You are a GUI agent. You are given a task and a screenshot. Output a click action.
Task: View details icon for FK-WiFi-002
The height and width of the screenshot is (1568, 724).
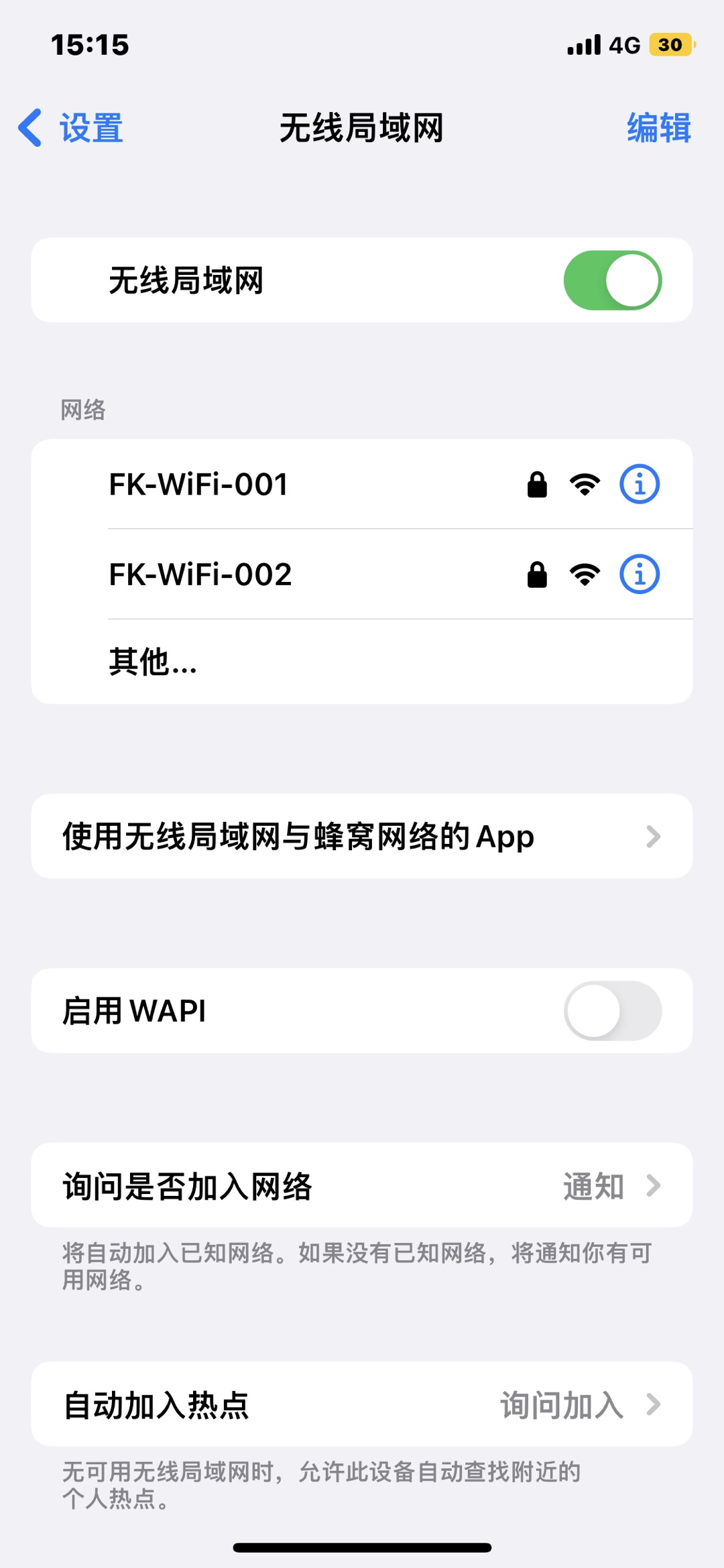click(x=639, y=575)
